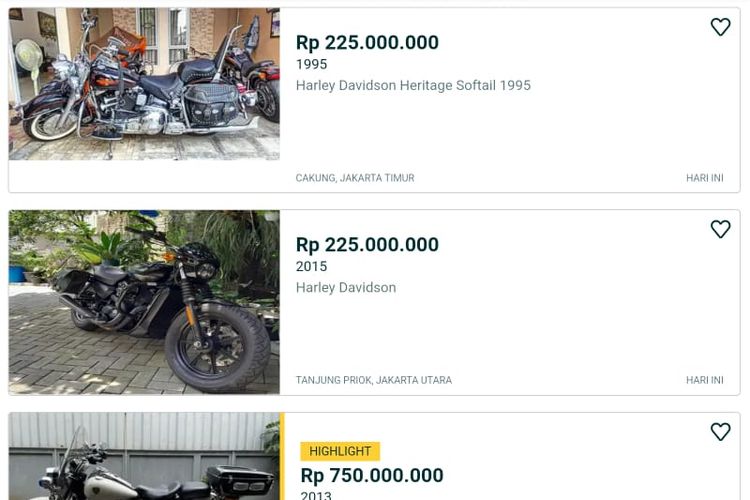Screen dimensions: 750x500
Task: Favorite the Rp 750.000.000 highlighted listing
Action: coord(720,432)
